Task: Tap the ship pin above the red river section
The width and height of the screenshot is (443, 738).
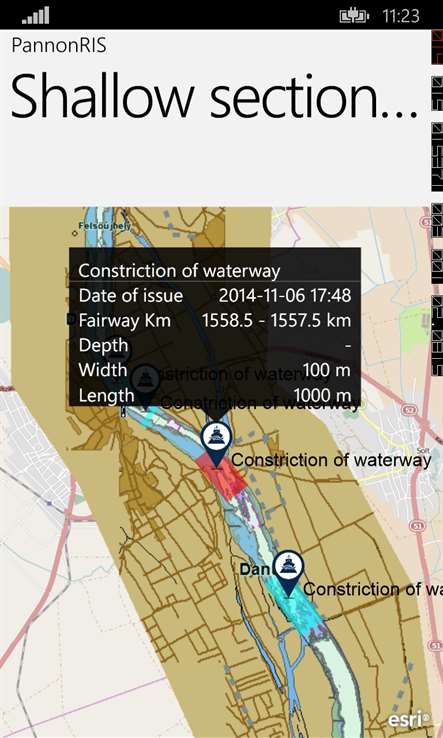Action: tap(216, 443)
